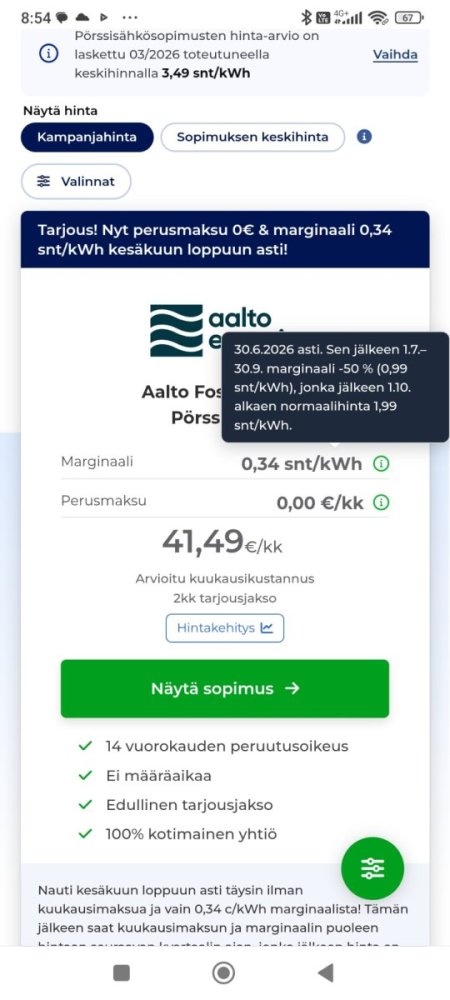
Task: Tap the Vaihda link
Action: pyautogui.click(x=395, y=55)
